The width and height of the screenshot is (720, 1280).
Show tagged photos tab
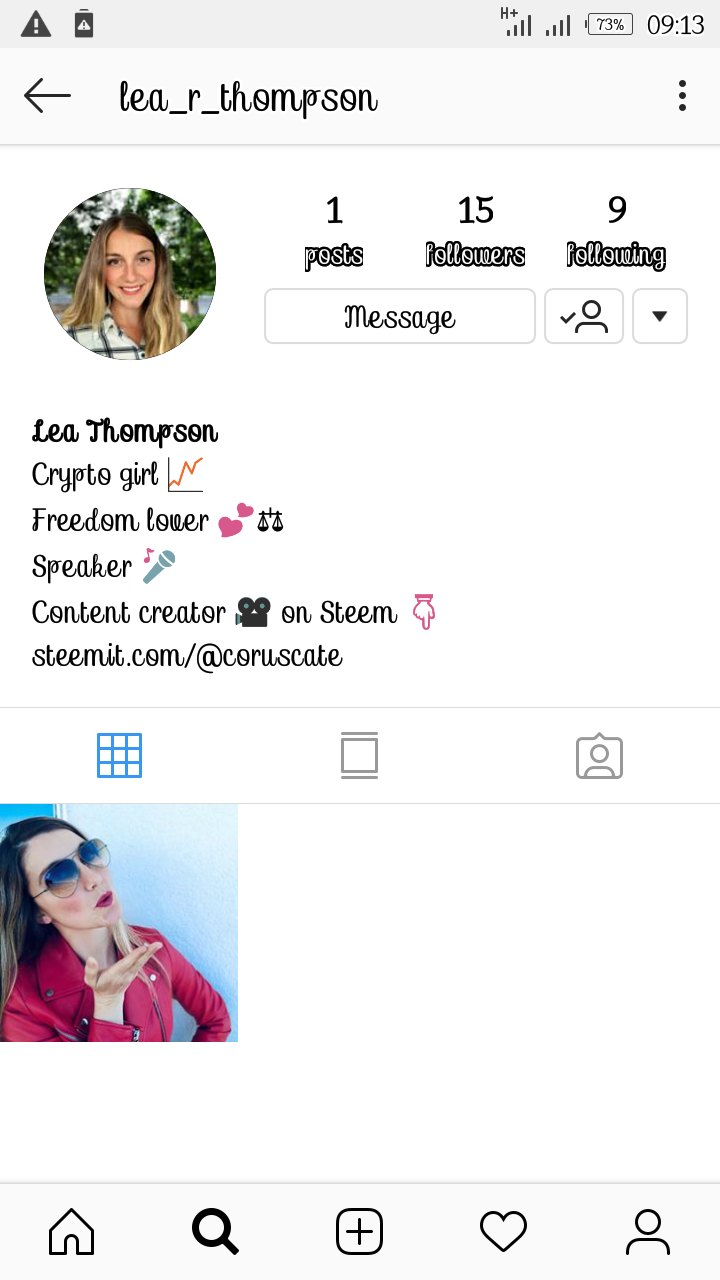pyautogui.click(x=599, y=757)
